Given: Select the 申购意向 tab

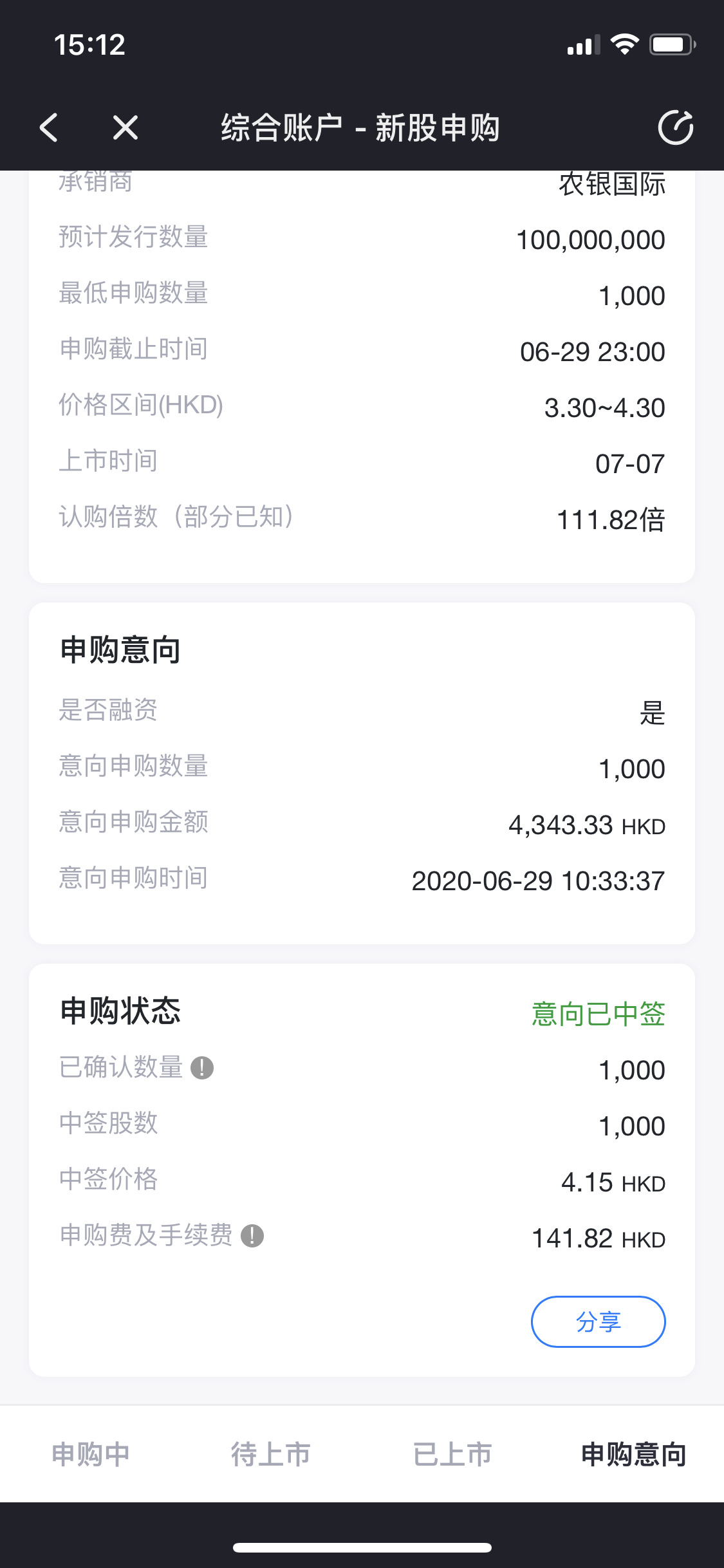Looking at the screenshot, I should [633, 1454].
